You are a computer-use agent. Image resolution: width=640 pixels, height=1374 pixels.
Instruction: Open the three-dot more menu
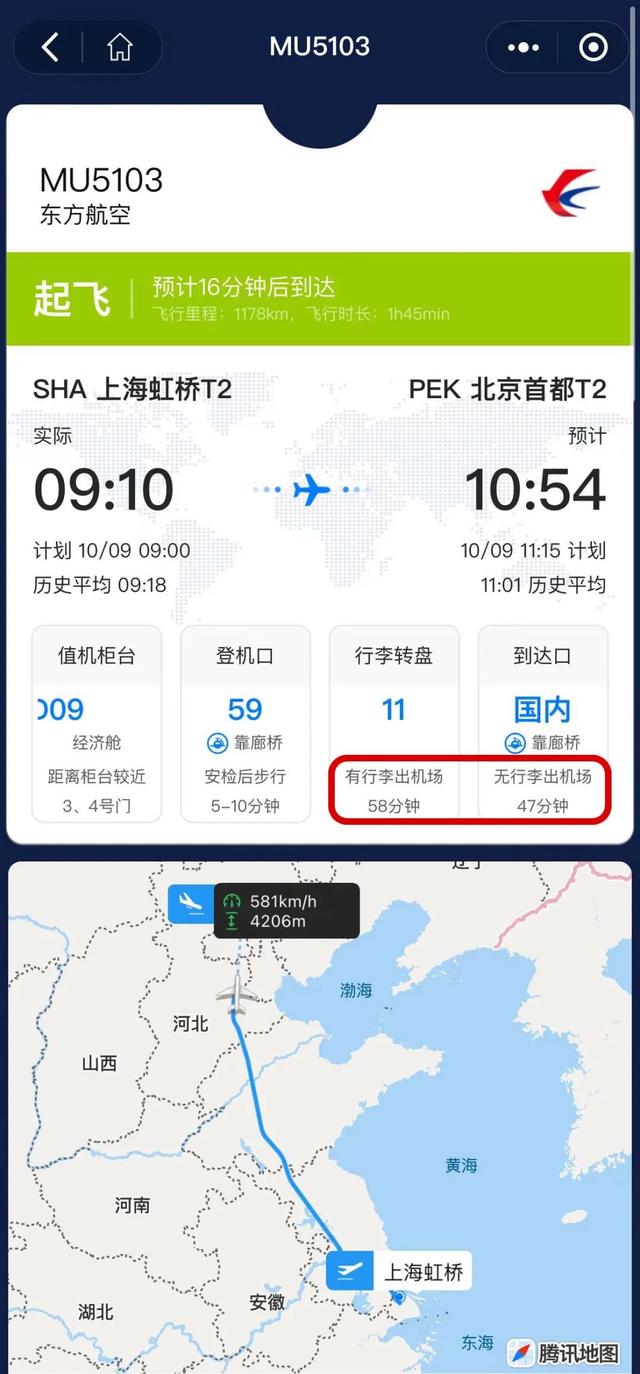coord(523,47)
